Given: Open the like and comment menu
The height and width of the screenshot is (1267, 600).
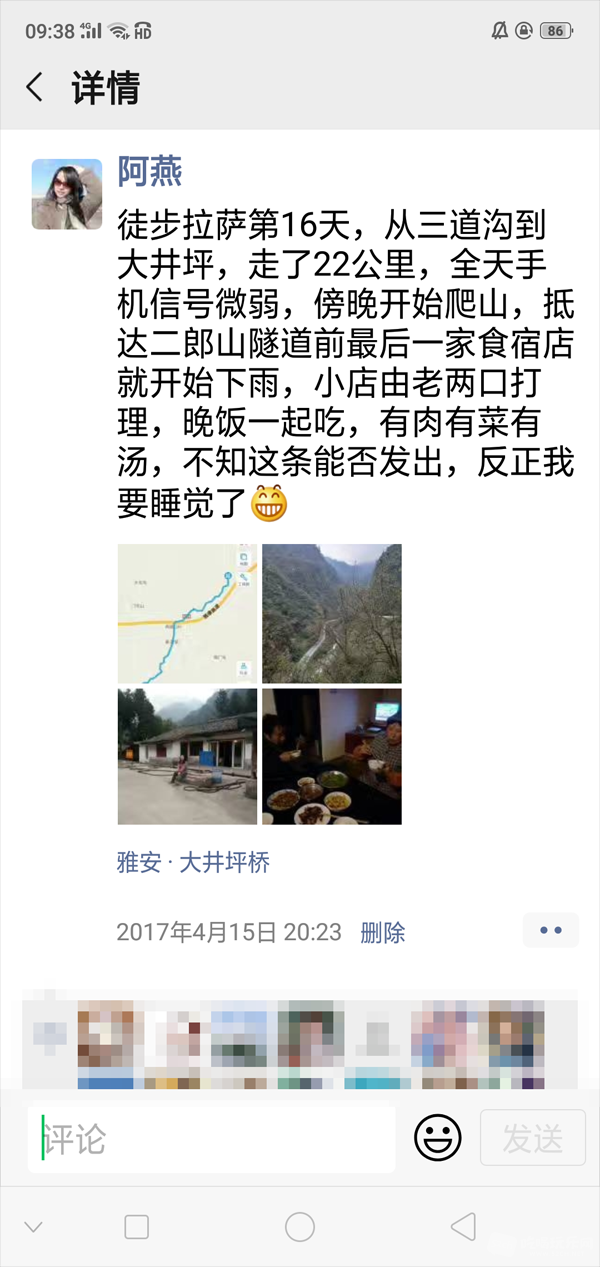Looking at the screenshot, I should 551,930.
